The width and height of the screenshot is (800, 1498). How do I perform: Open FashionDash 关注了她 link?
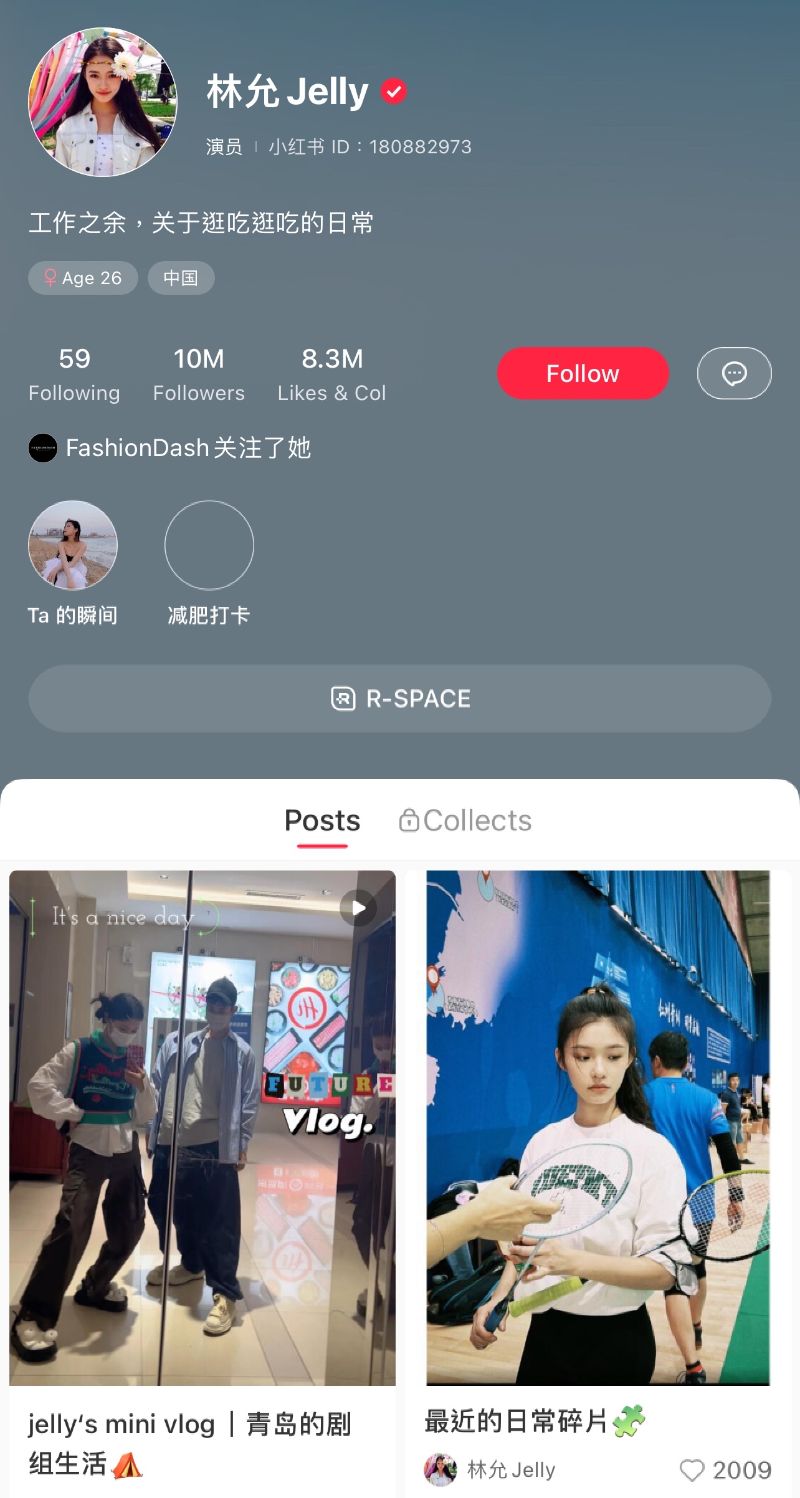click(x=170, y=448)
